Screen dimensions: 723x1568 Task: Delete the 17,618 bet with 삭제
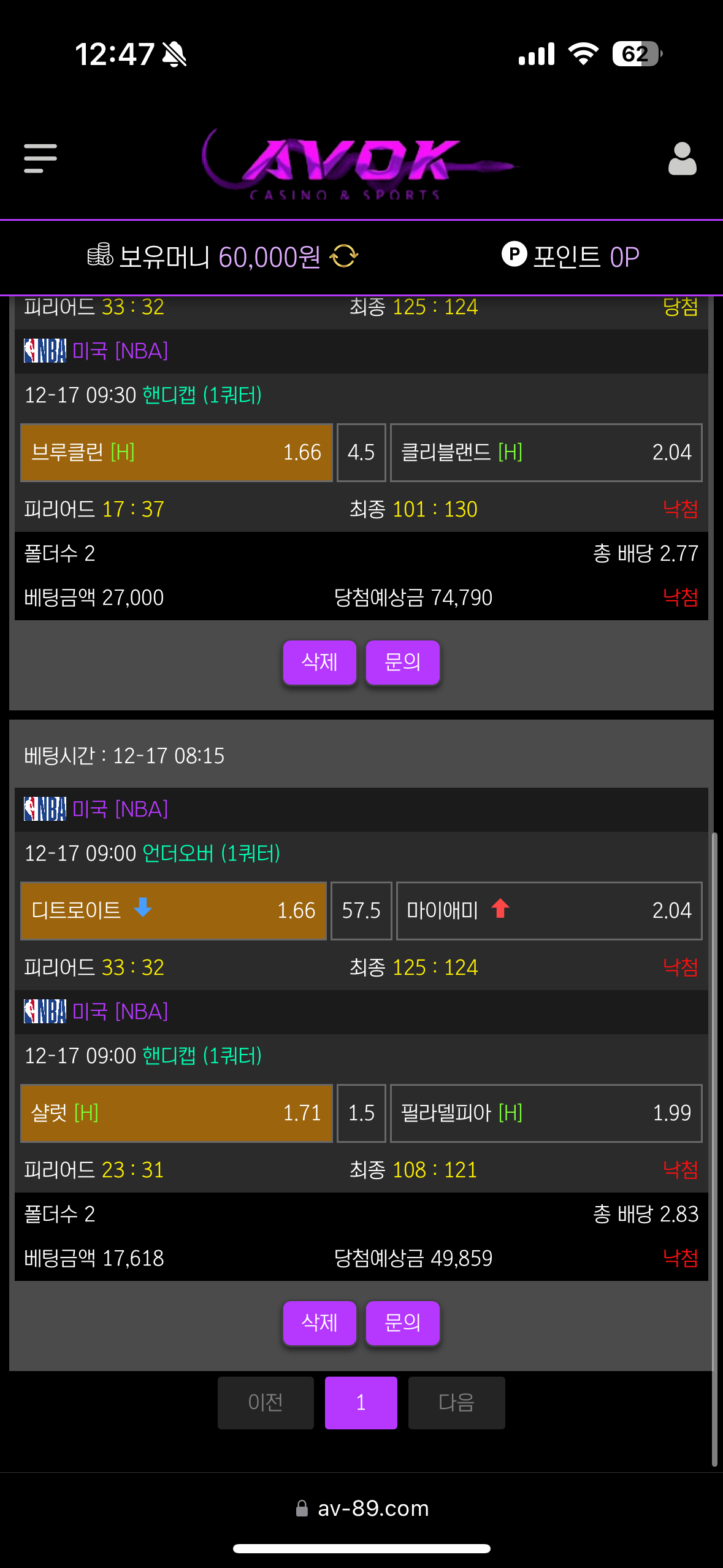(319, 1323)
